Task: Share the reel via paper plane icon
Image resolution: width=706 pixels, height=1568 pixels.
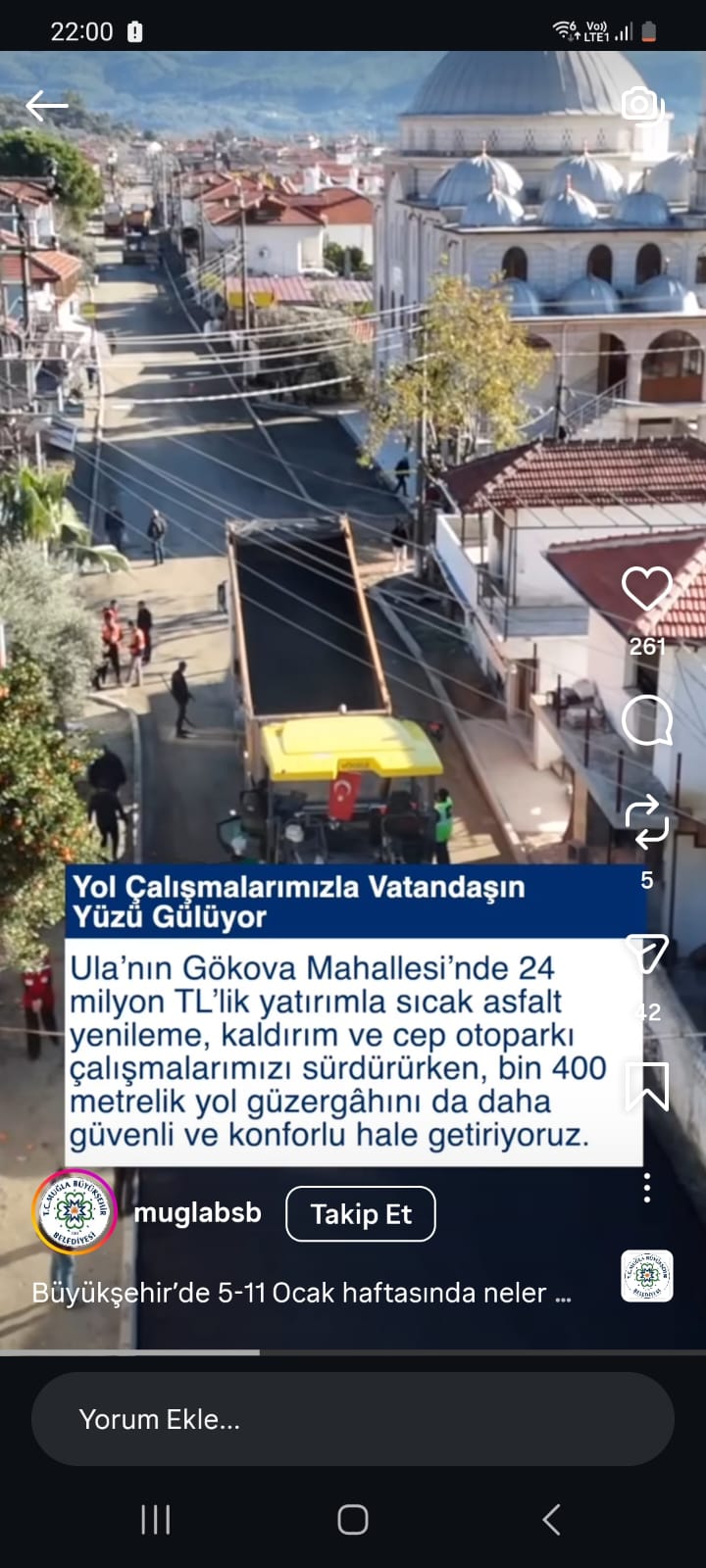Action: [646, 954]
